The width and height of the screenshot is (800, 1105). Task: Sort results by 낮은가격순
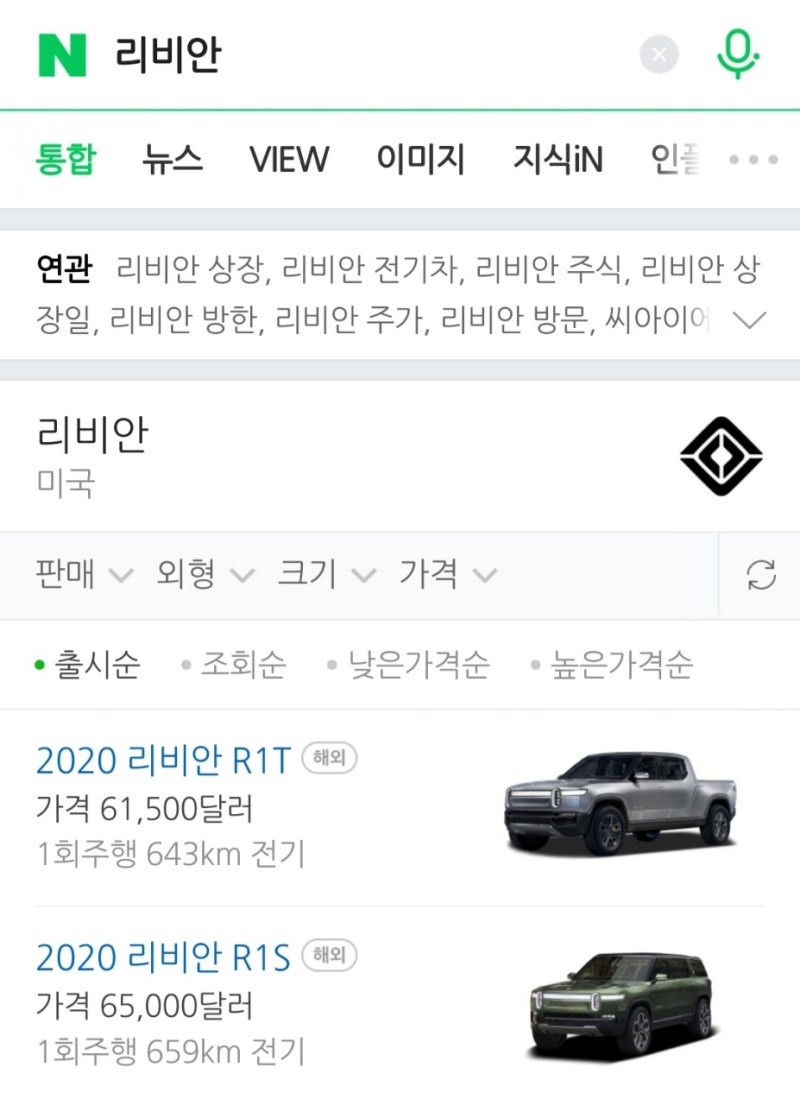(418, 664)
